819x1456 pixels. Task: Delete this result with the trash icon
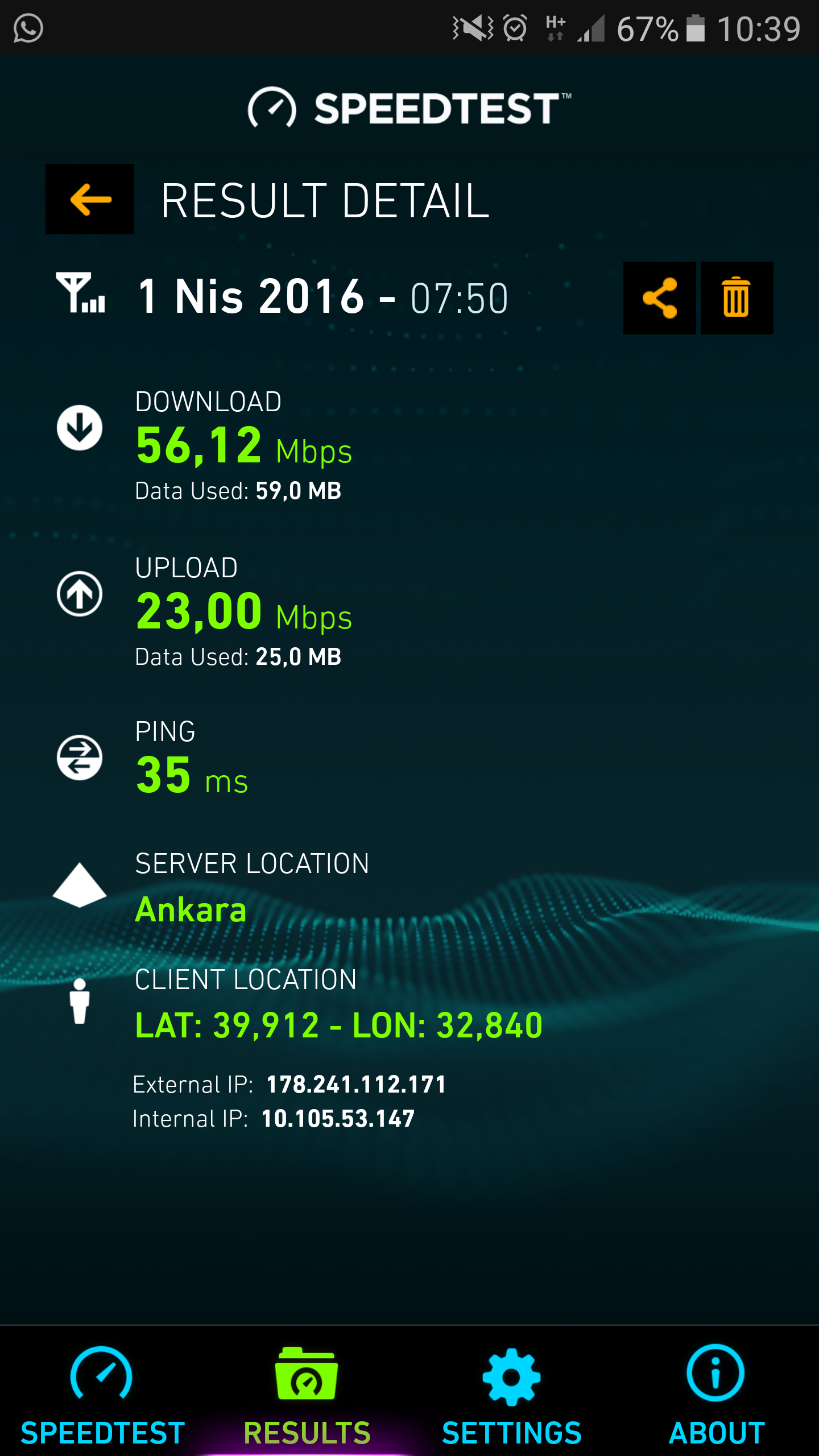737,298
